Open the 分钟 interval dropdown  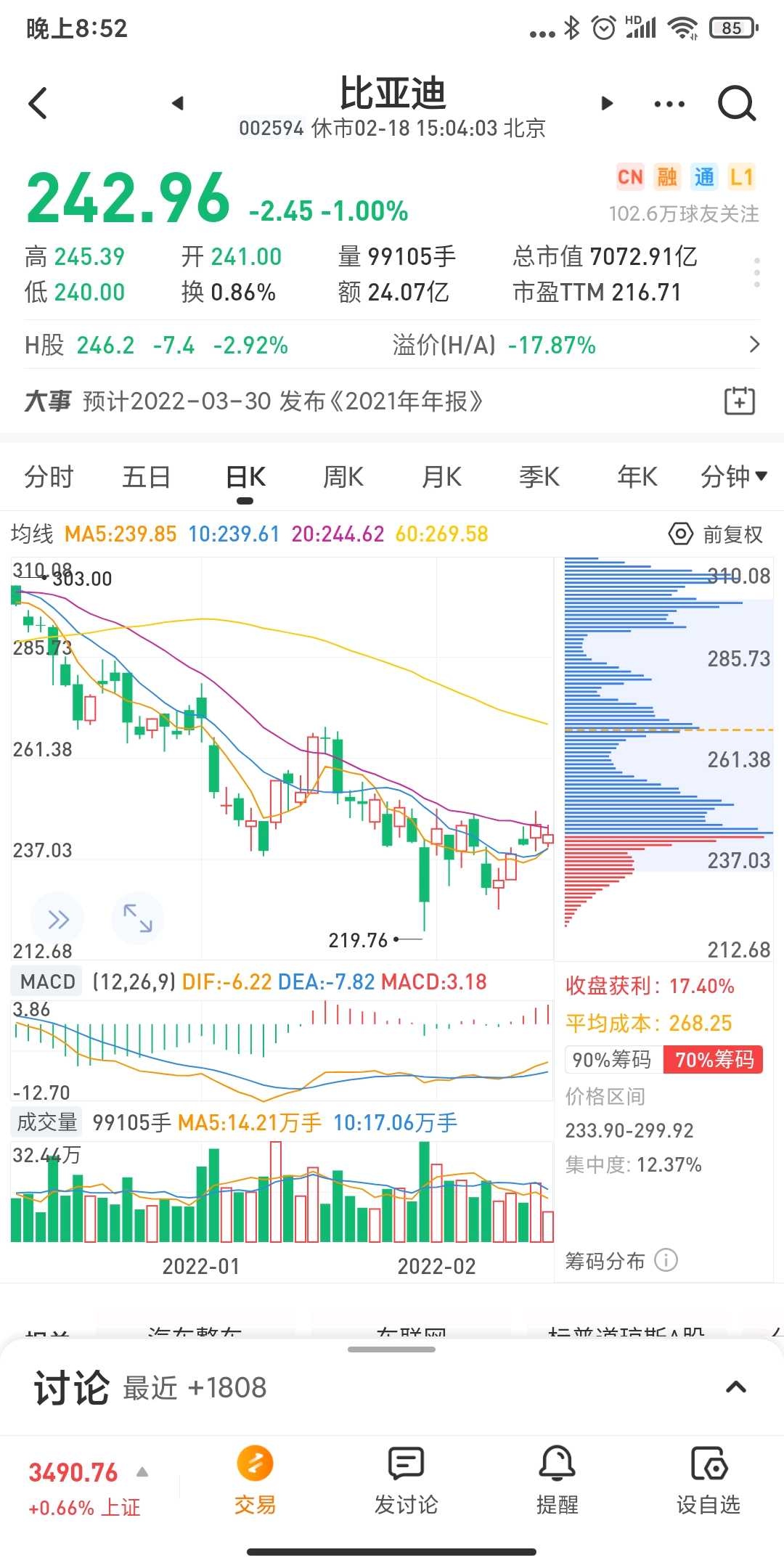tap(735, 476)
